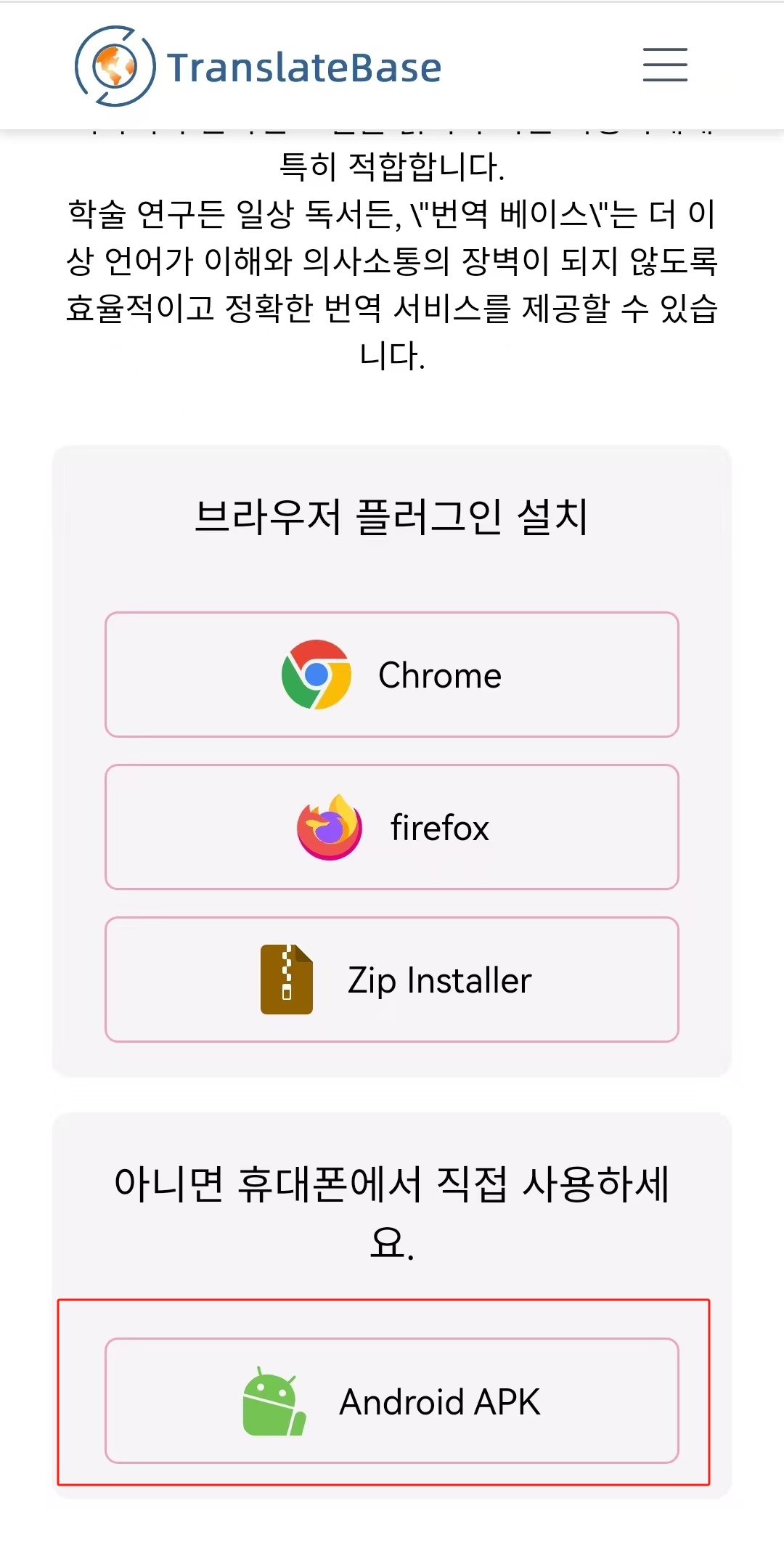Download the Android APK

pos(392,1401)
